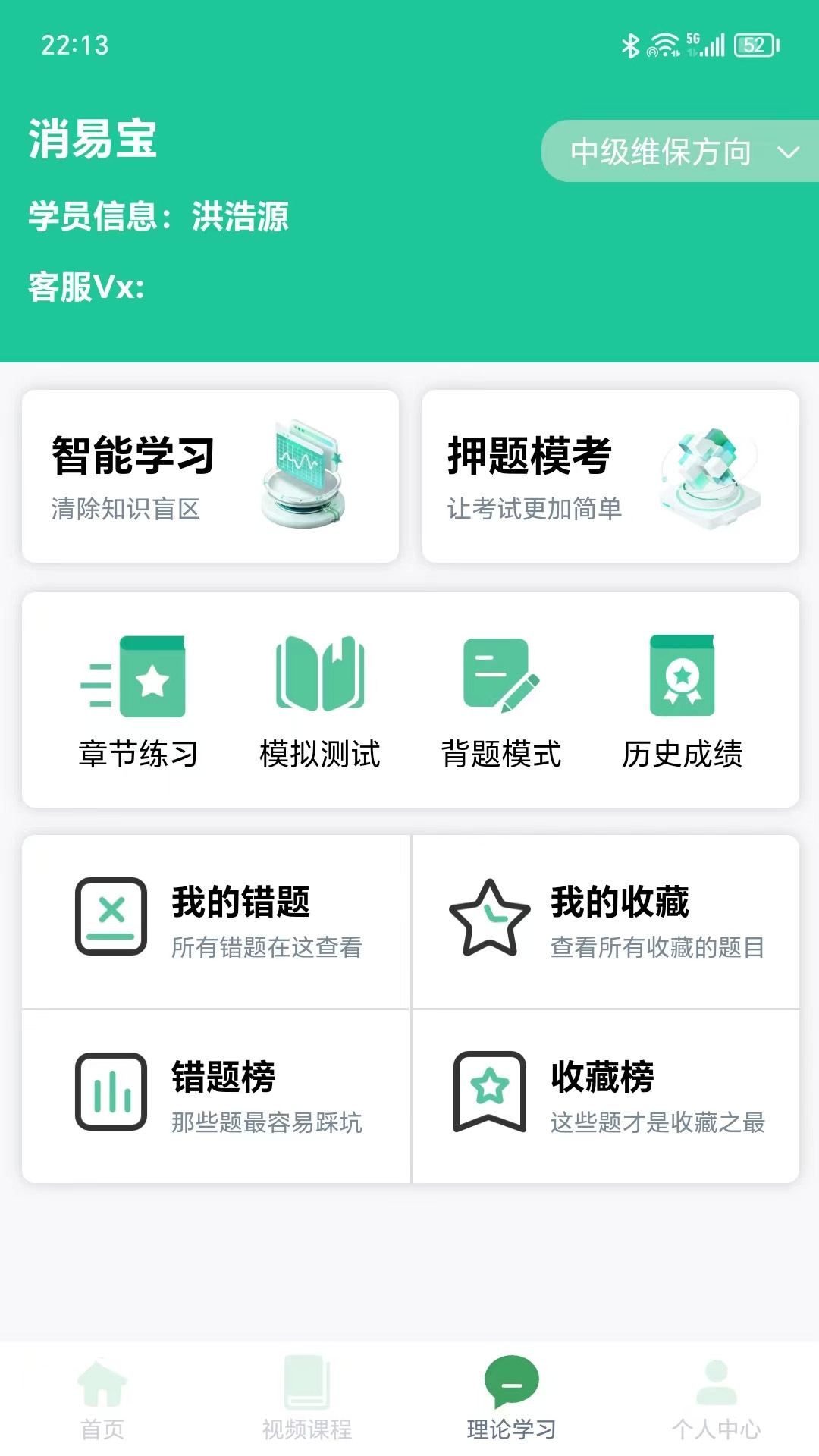819x1456 pixels.
Task: Open 我的收藏 favorites
Action: [x=605, y=921]
